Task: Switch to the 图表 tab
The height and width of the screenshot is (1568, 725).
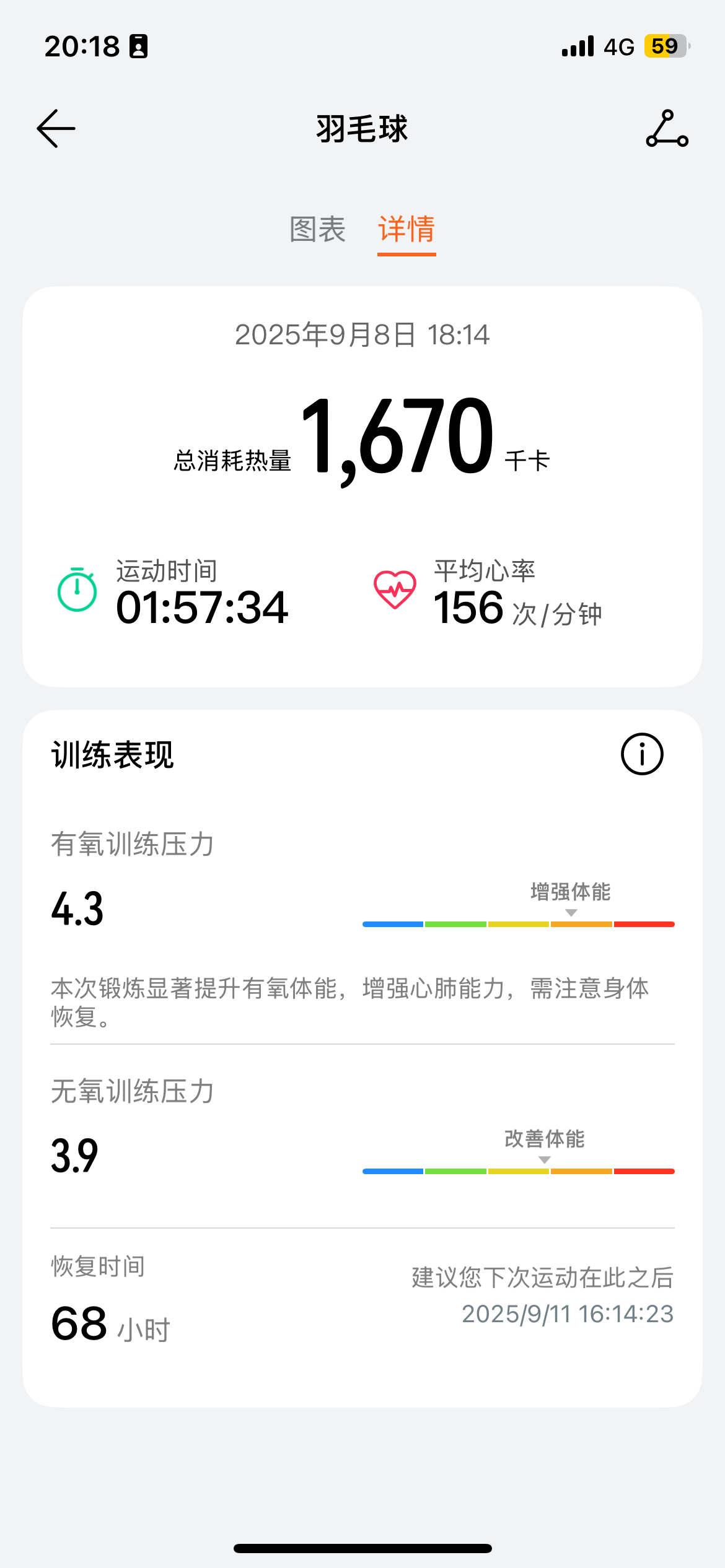Action: point(318,230)
